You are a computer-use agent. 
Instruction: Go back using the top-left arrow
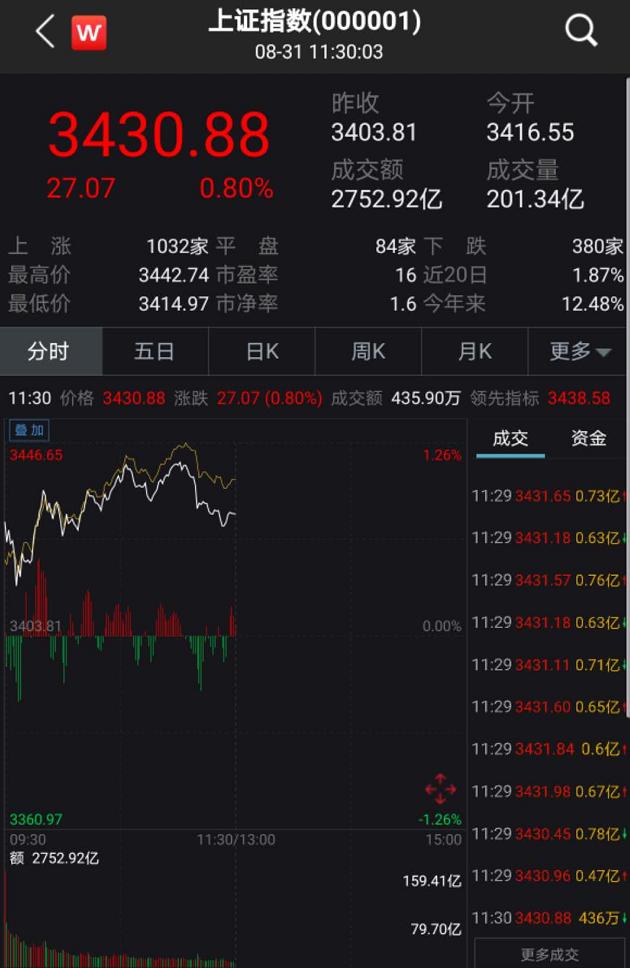coord(44,33)
